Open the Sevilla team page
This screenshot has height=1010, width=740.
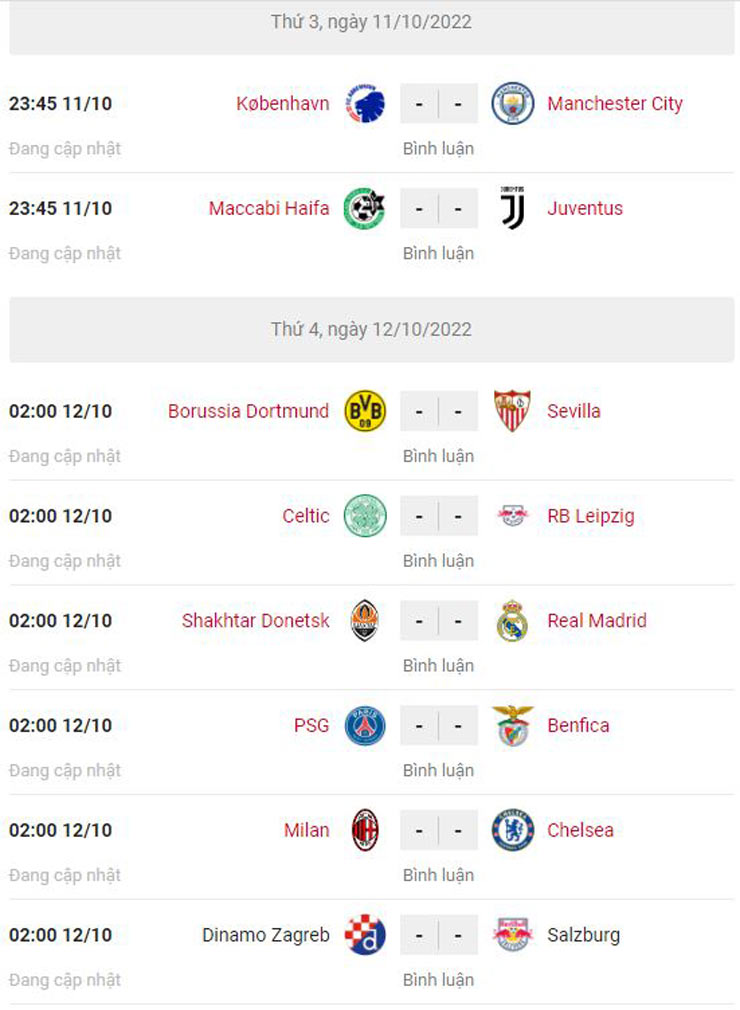(573, 411)
